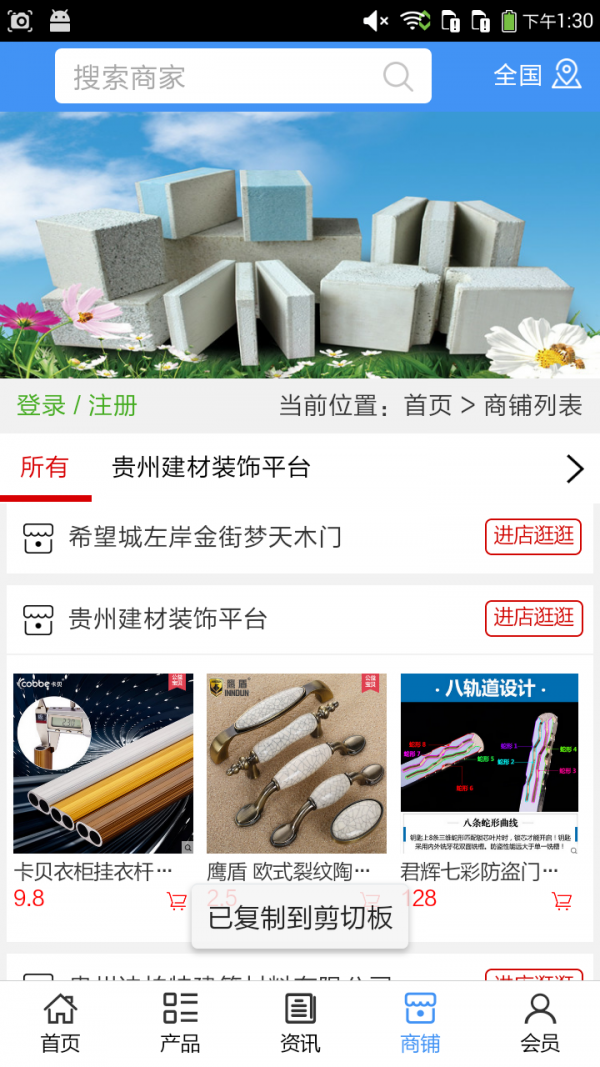Screen dimensions: 600x1067
Task: Open 登录 / 注册 link
Action: click(x=77, y=405)
